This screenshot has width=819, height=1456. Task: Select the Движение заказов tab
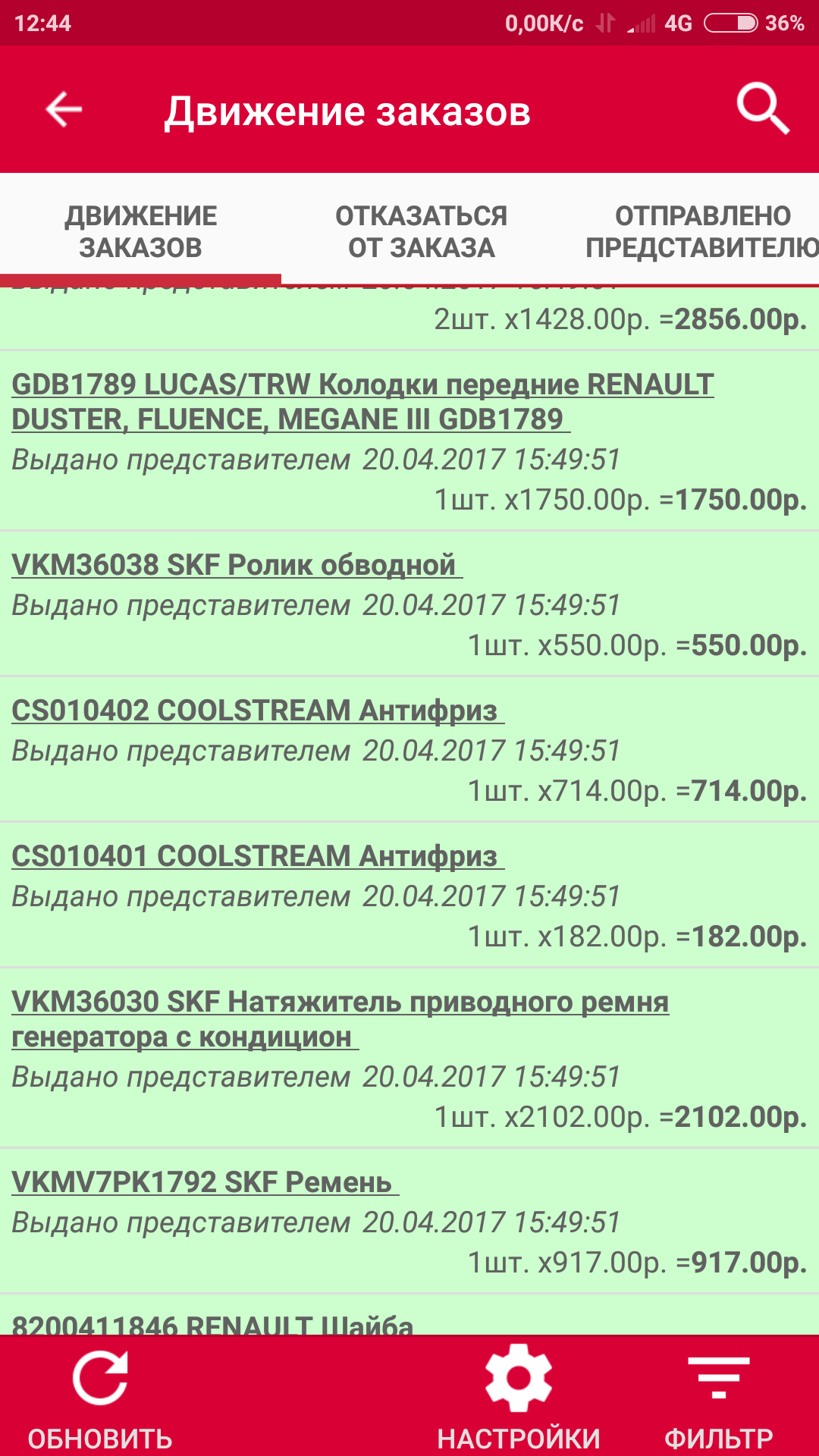pos(140,231)
